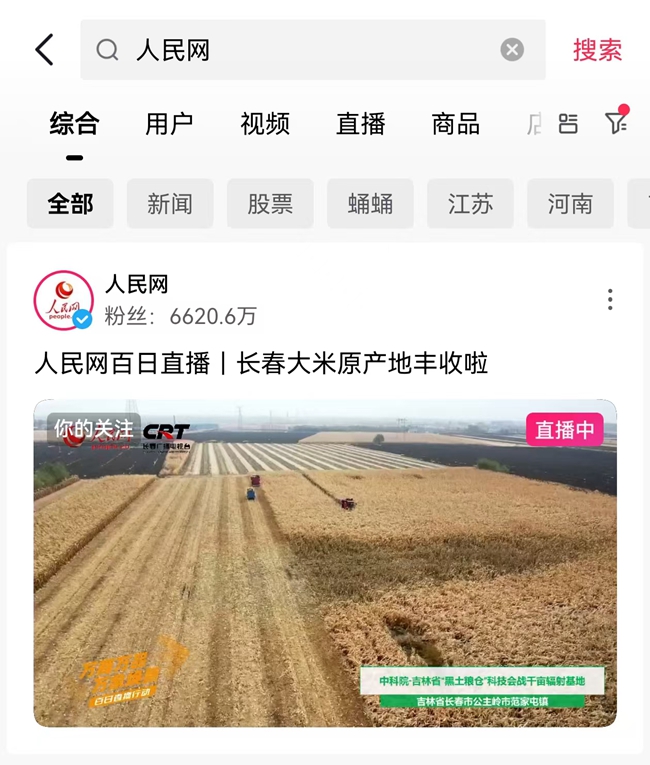
Task: Select the 全部 chip
Action: [70, 204]
